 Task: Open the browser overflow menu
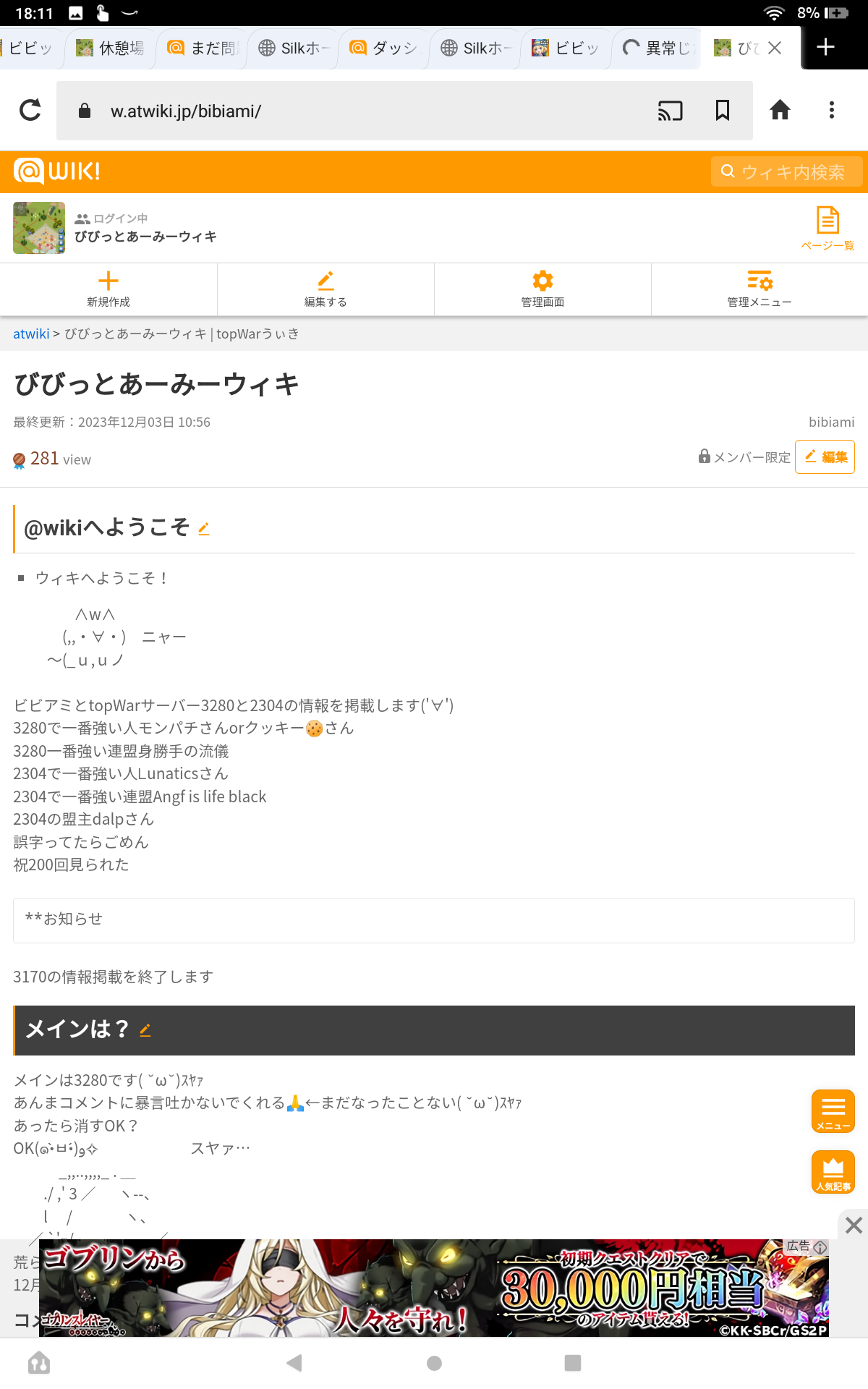tap(832, 110)
